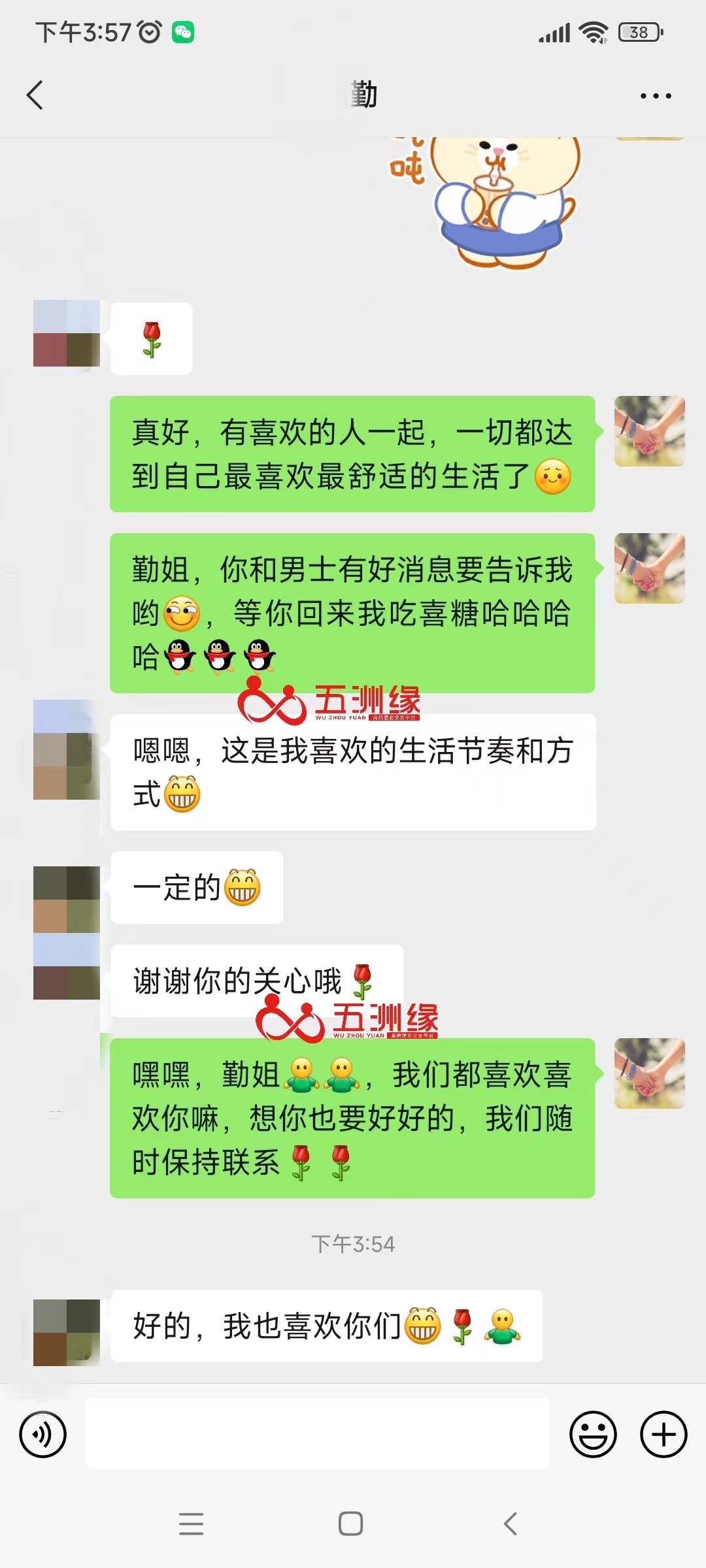Switch to voice message input
This screenshot has height=1568, width=706.
tap(43, 1435)
